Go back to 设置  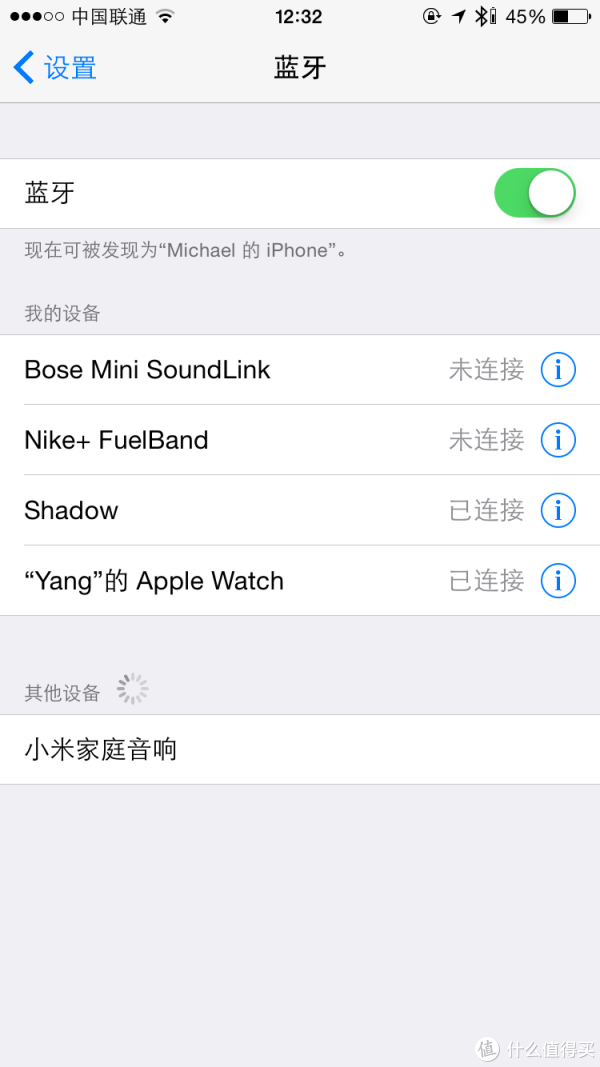pyautogui.click(x=55, y=68)
